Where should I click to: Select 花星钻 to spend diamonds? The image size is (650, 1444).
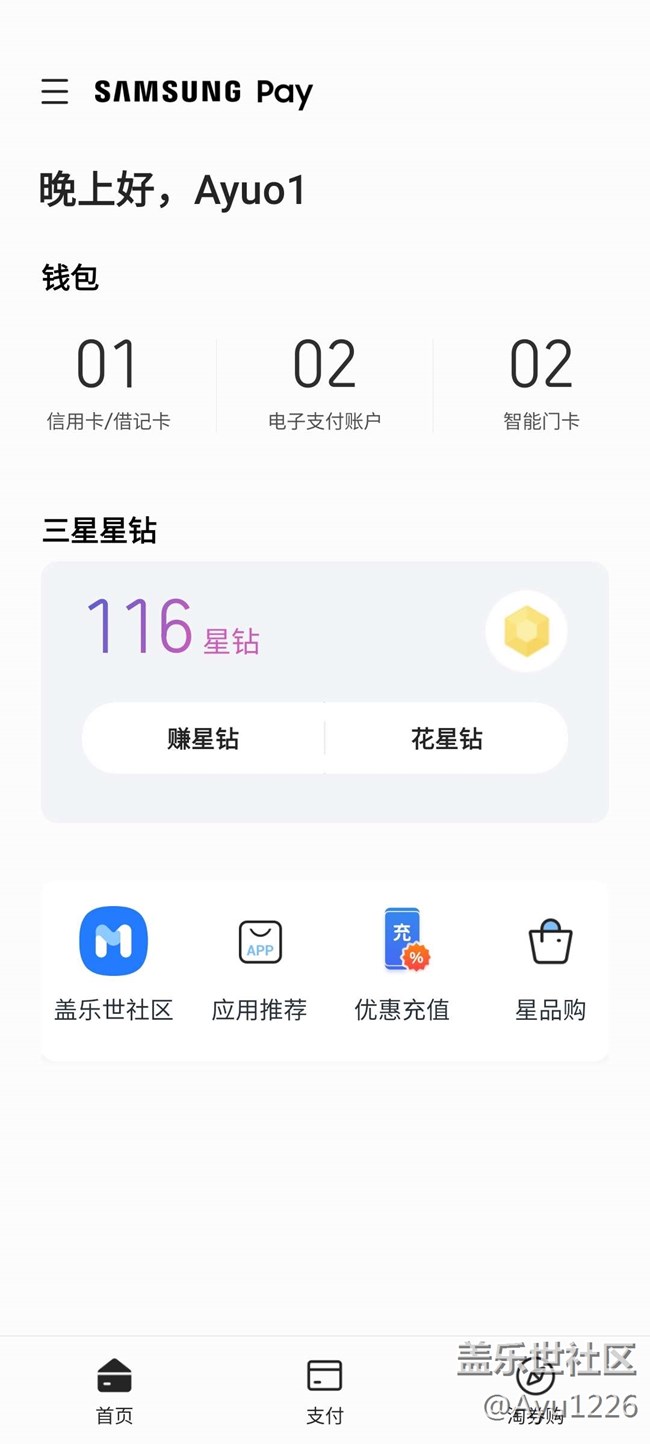pos(446,739)
